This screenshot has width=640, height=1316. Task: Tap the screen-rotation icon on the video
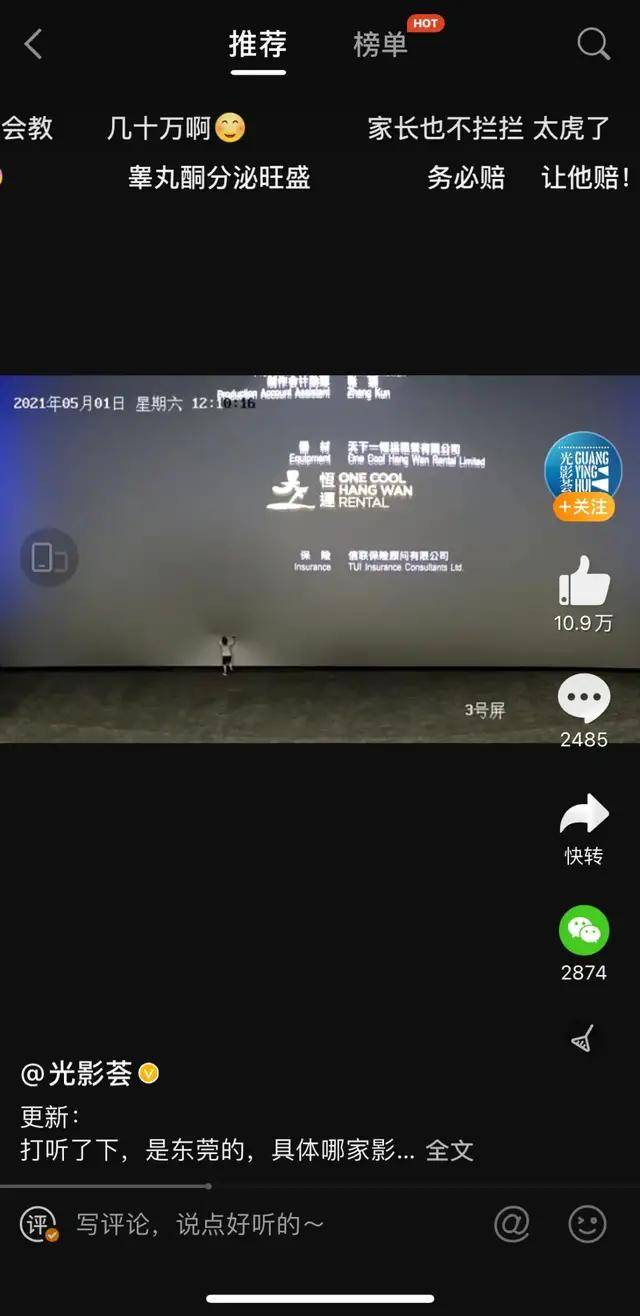click(x=48, y=558)
